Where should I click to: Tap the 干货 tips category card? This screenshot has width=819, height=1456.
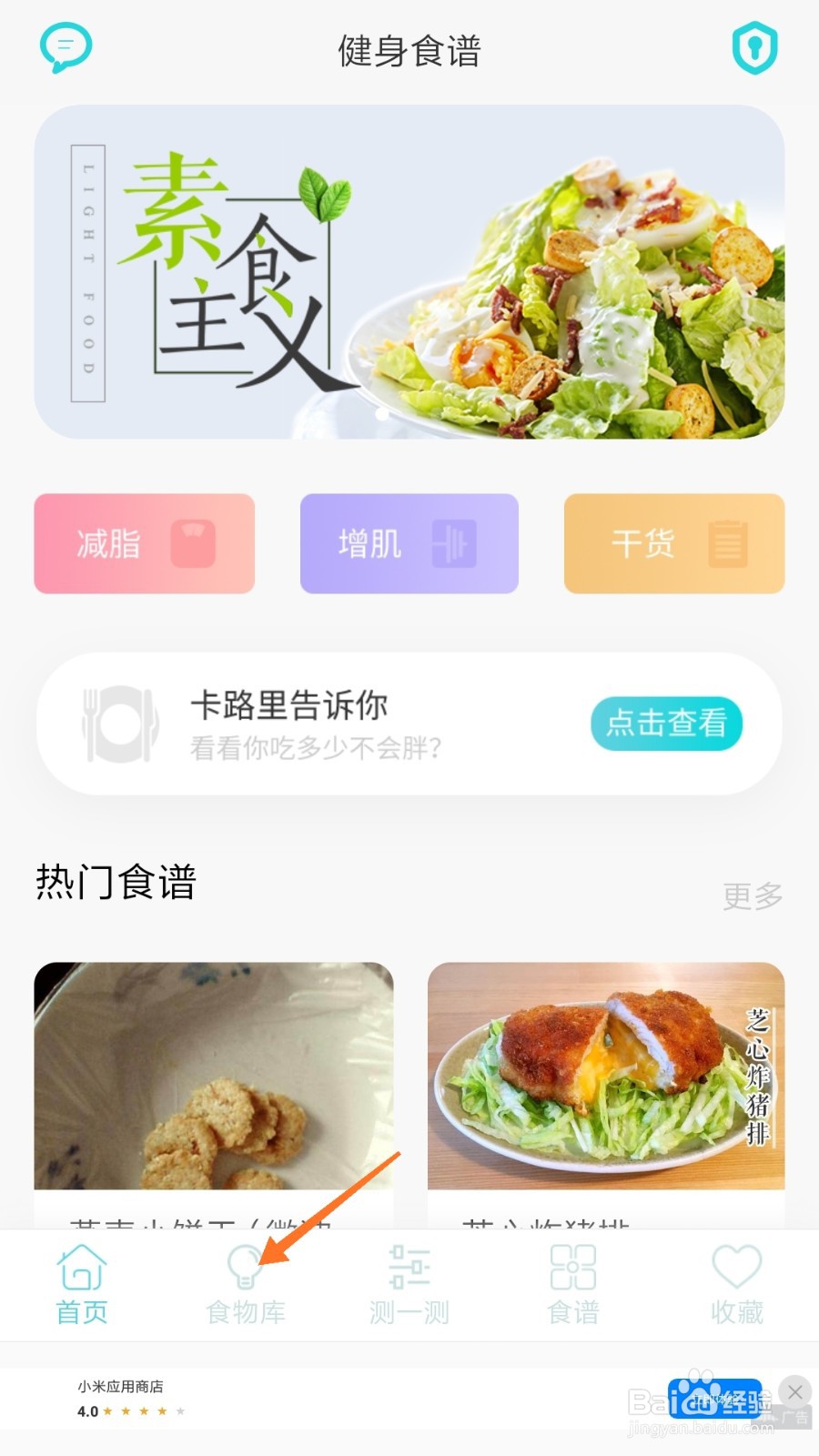[x=673, y=543]
